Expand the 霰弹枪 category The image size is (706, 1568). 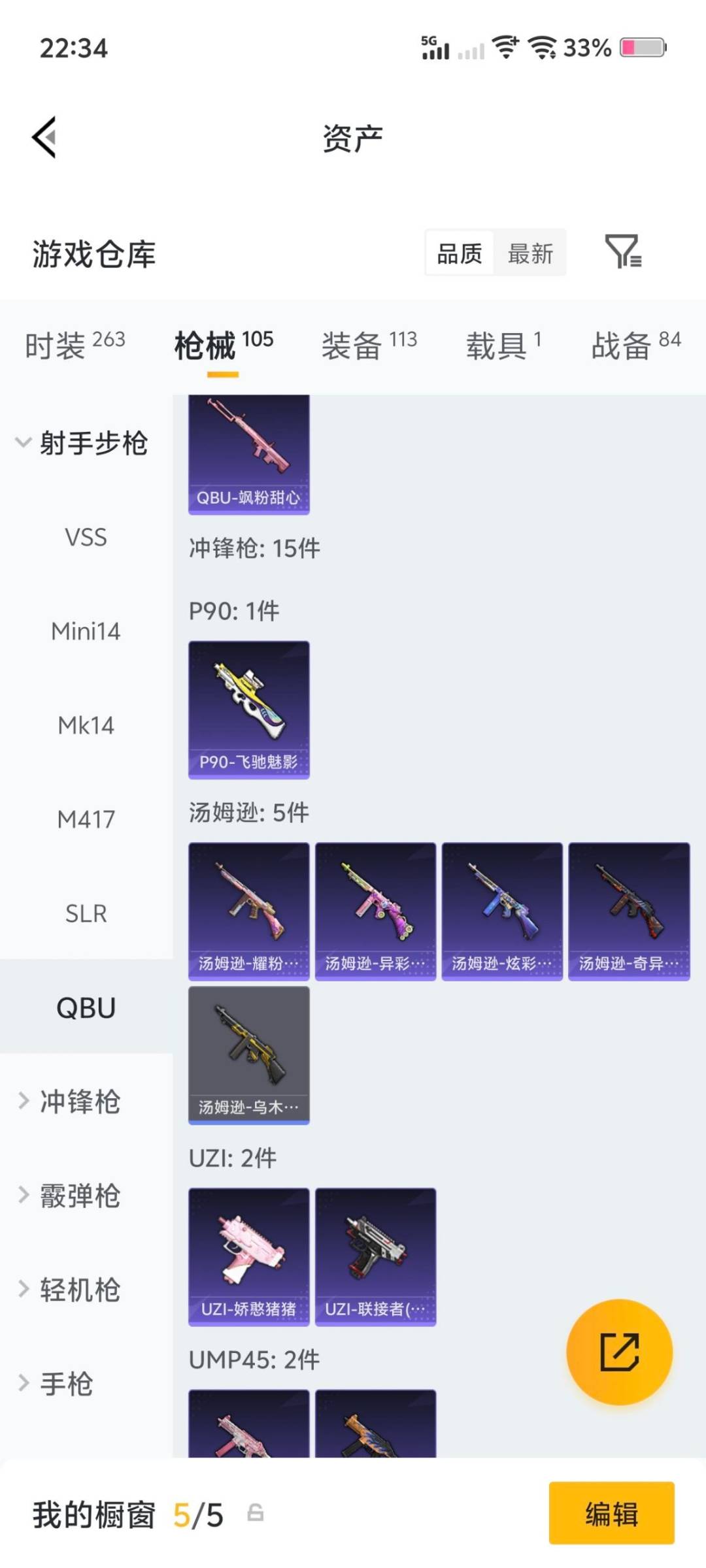pos(80,1196)
